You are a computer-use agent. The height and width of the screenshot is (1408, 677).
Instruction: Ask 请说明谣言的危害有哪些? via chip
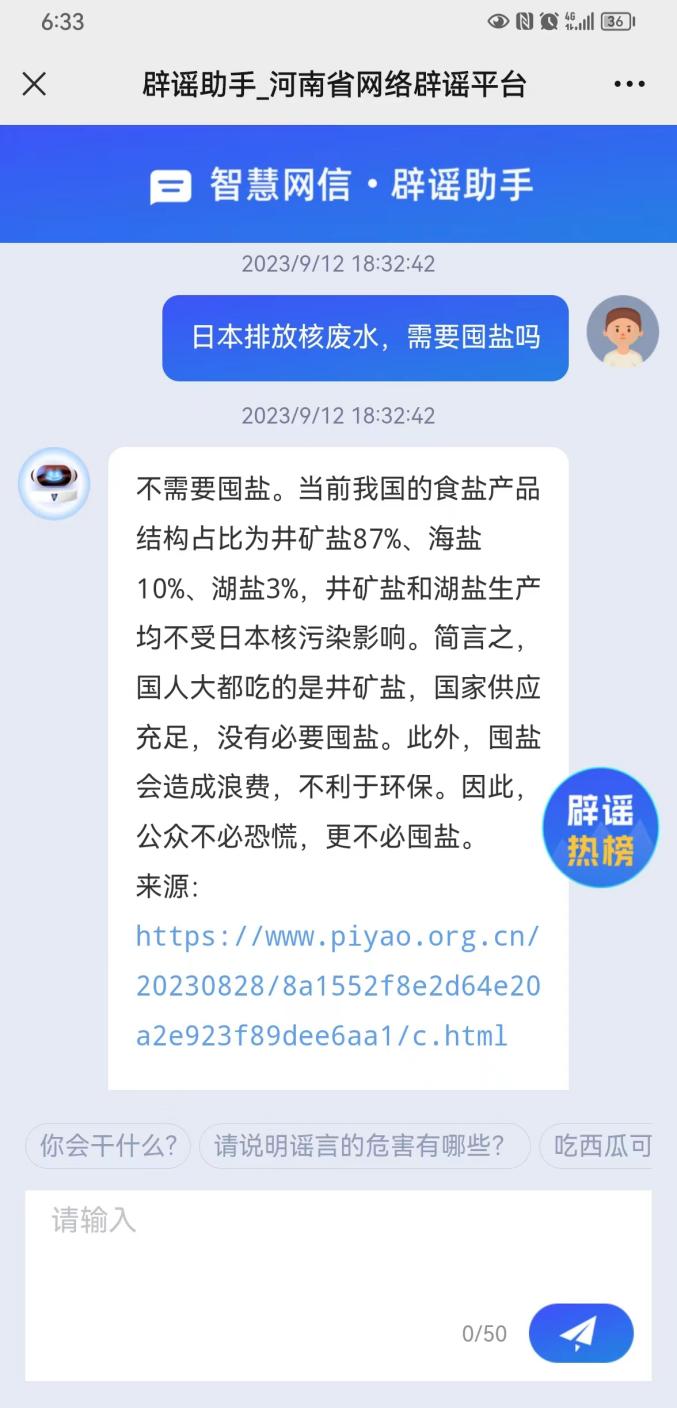(x=364, y=1146)
